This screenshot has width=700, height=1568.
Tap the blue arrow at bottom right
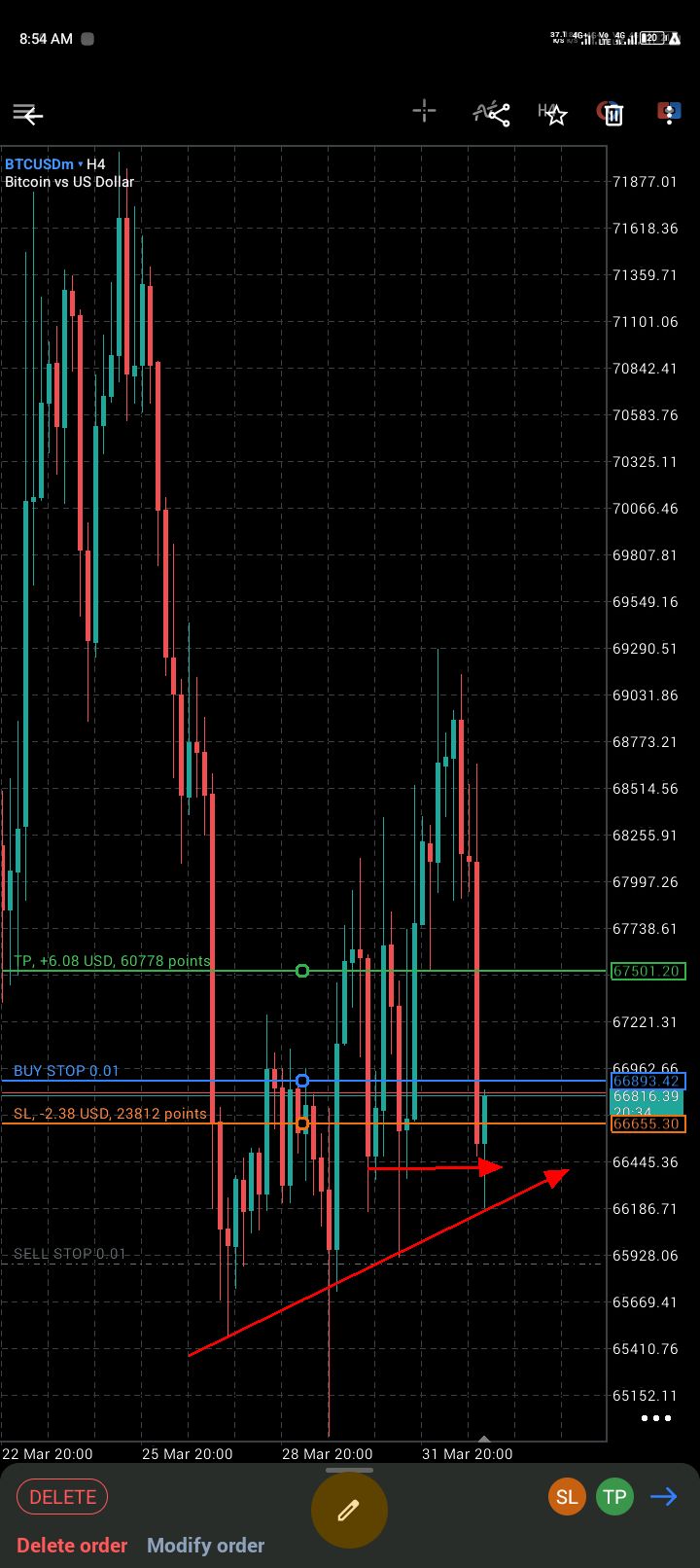(x=664, y=1496)
